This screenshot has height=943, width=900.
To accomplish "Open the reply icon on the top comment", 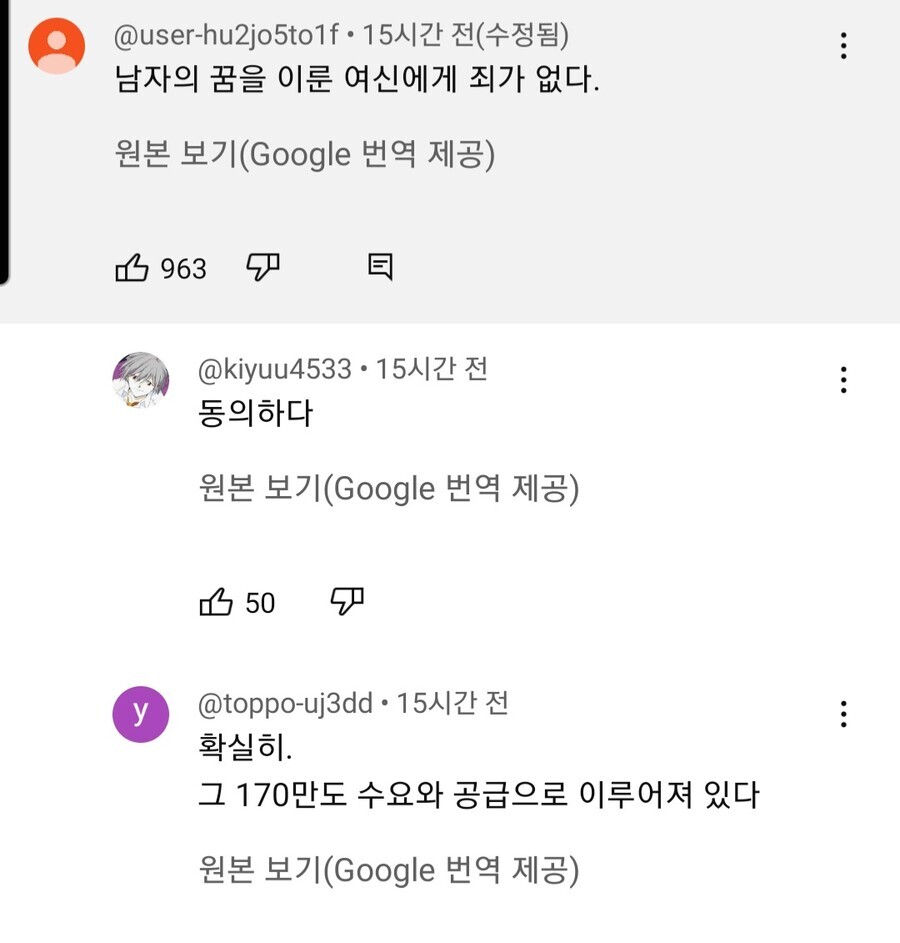I will 380,268.
